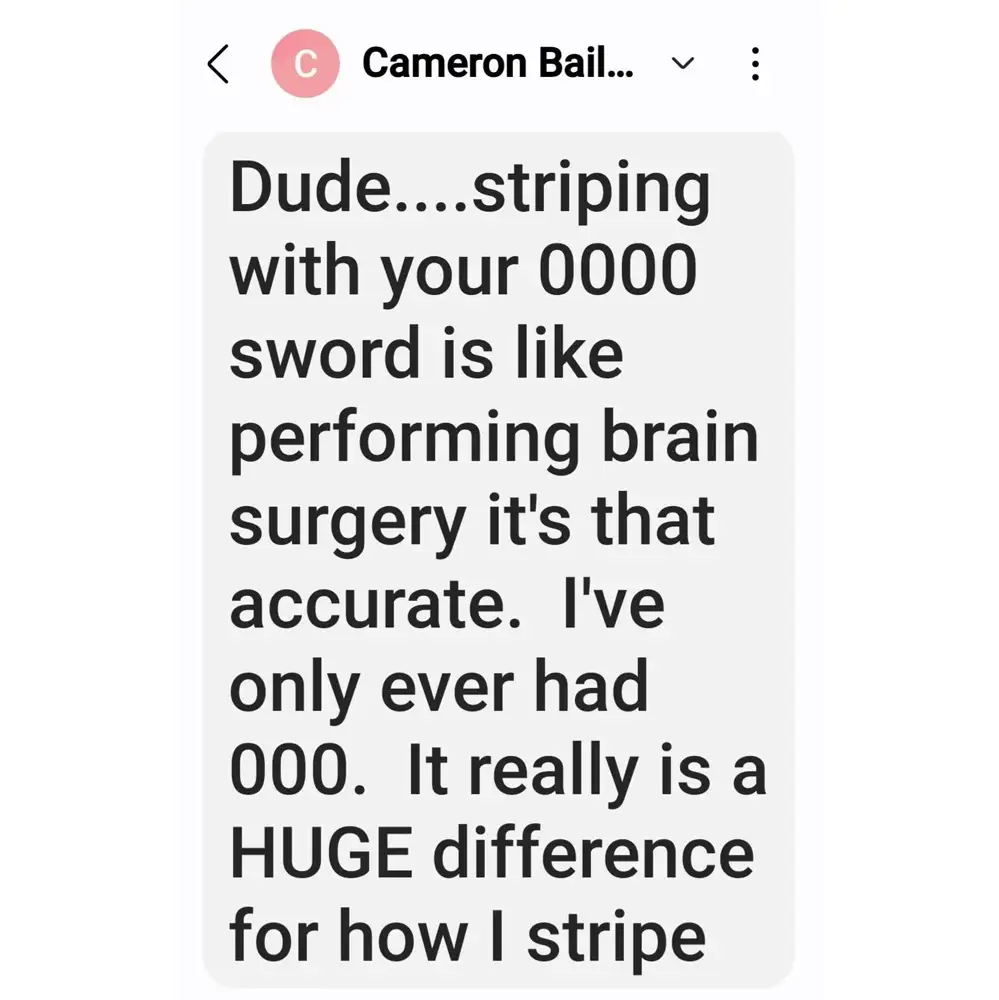
Task: Go back to the conversation list
Action: tap(218, 64)
